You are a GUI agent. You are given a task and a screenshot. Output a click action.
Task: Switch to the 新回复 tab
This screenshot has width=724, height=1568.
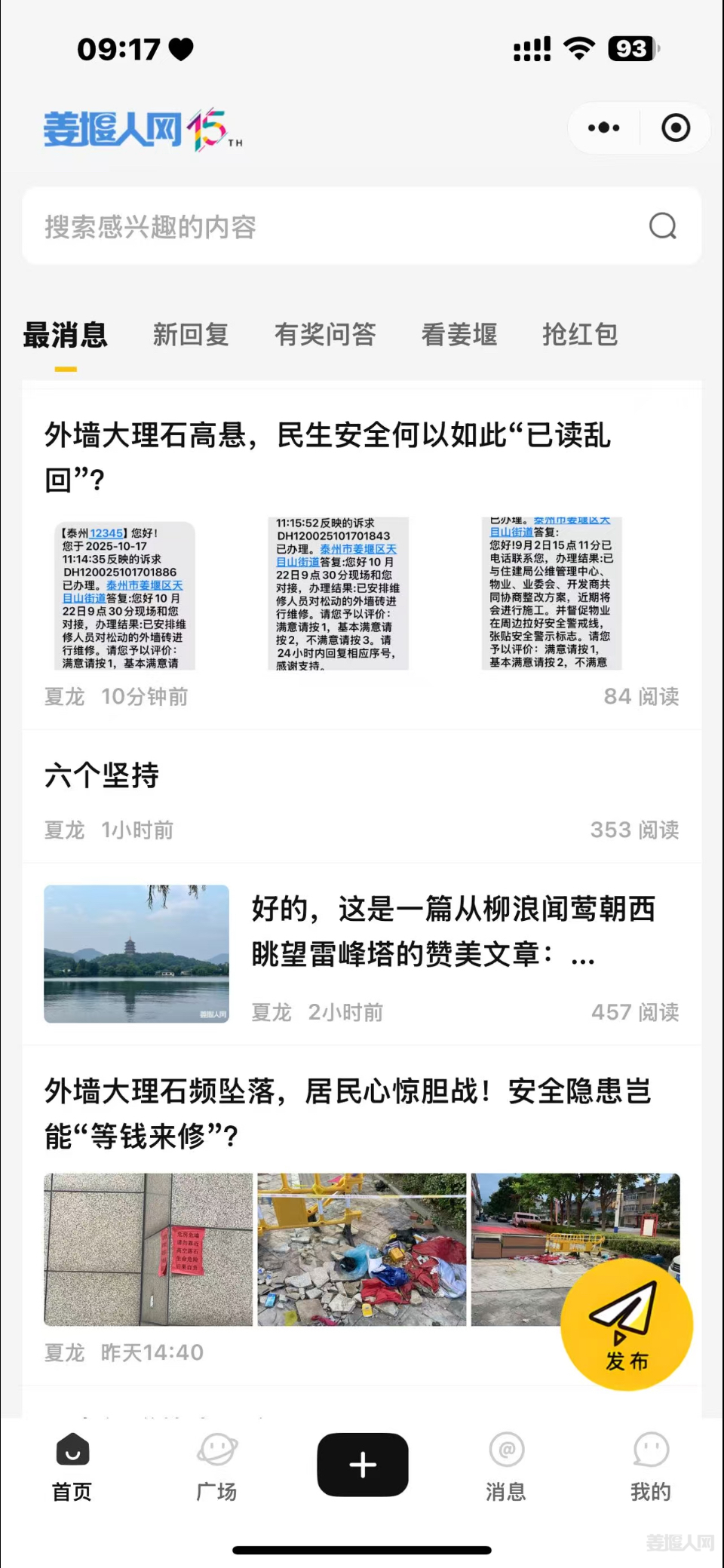pyautogui.click(x=191, y=334)
